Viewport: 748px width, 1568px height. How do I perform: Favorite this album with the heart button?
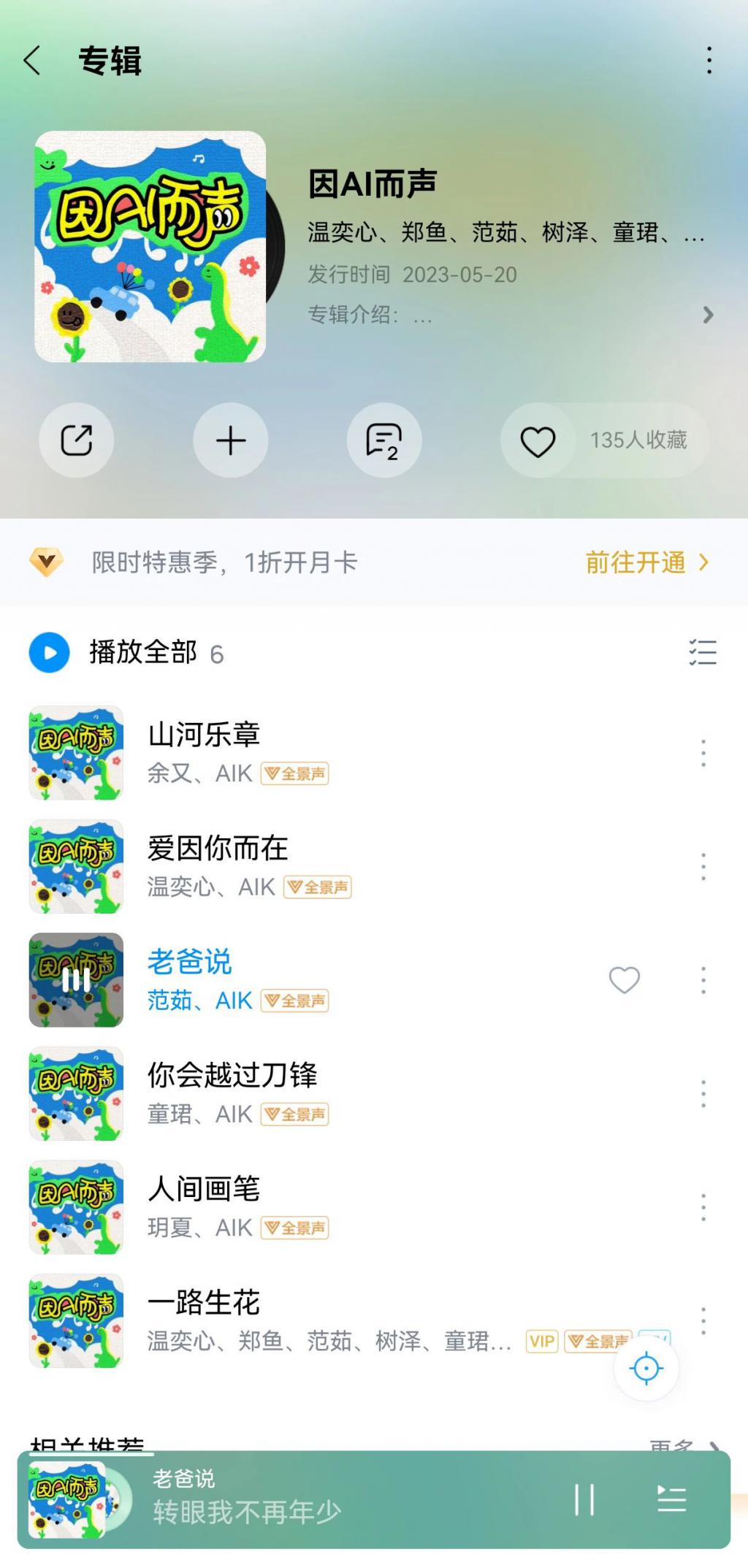pos(538,442)
